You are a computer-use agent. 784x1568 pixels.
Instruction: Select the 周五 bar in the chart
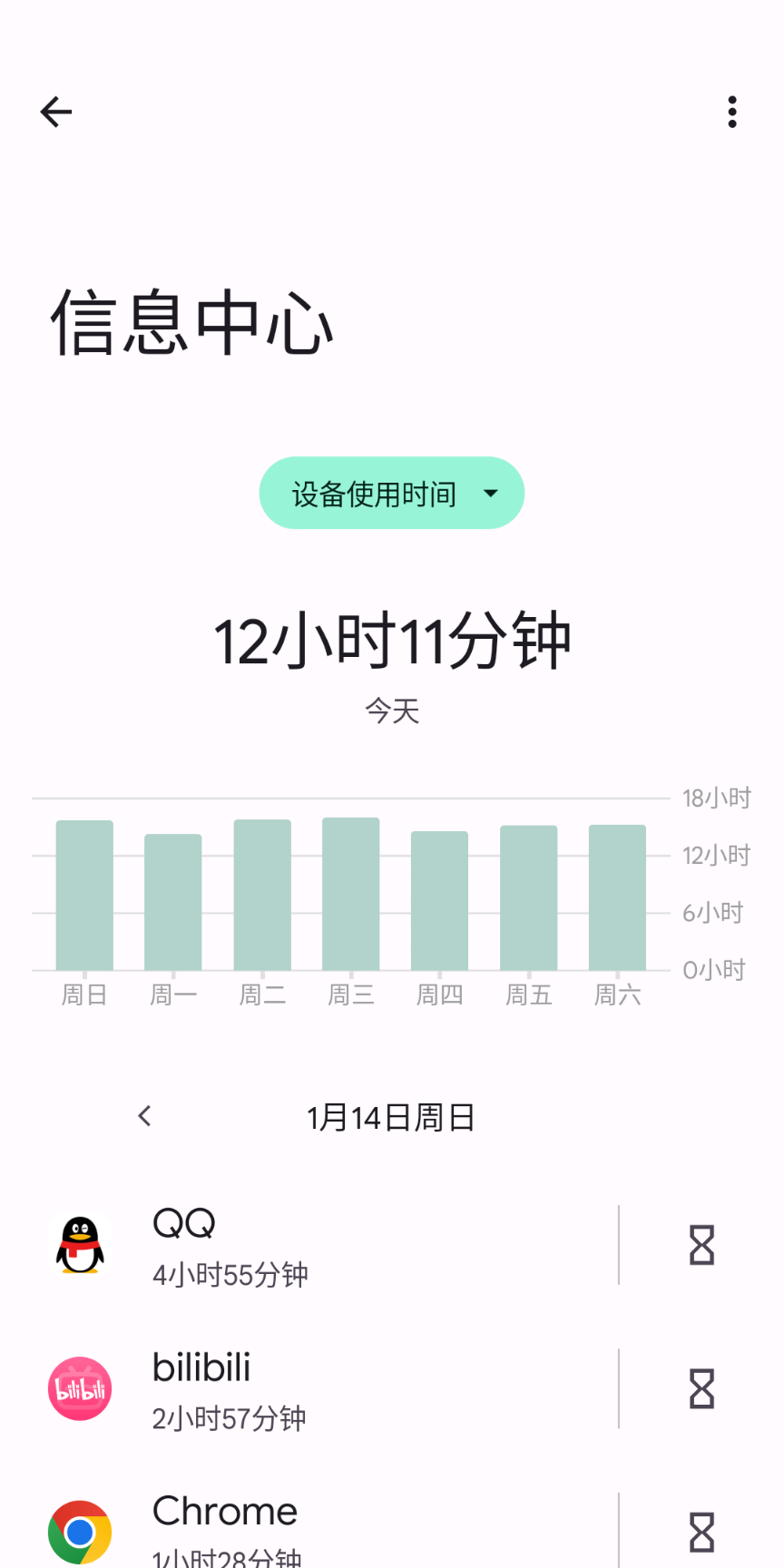(x=529, y=898)
